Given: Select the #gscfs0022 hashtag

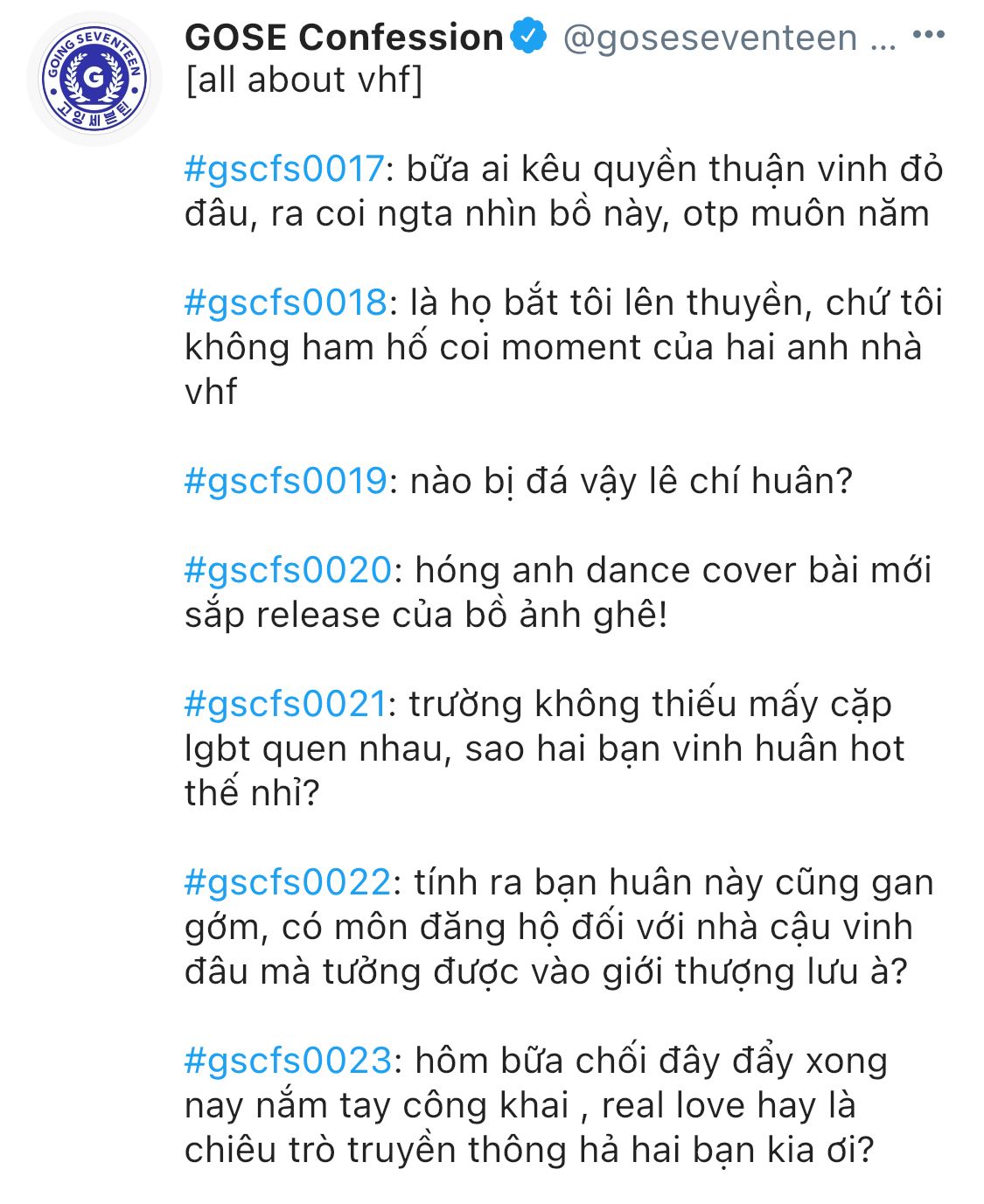Looking at the screenshot, I should (288, 882).
